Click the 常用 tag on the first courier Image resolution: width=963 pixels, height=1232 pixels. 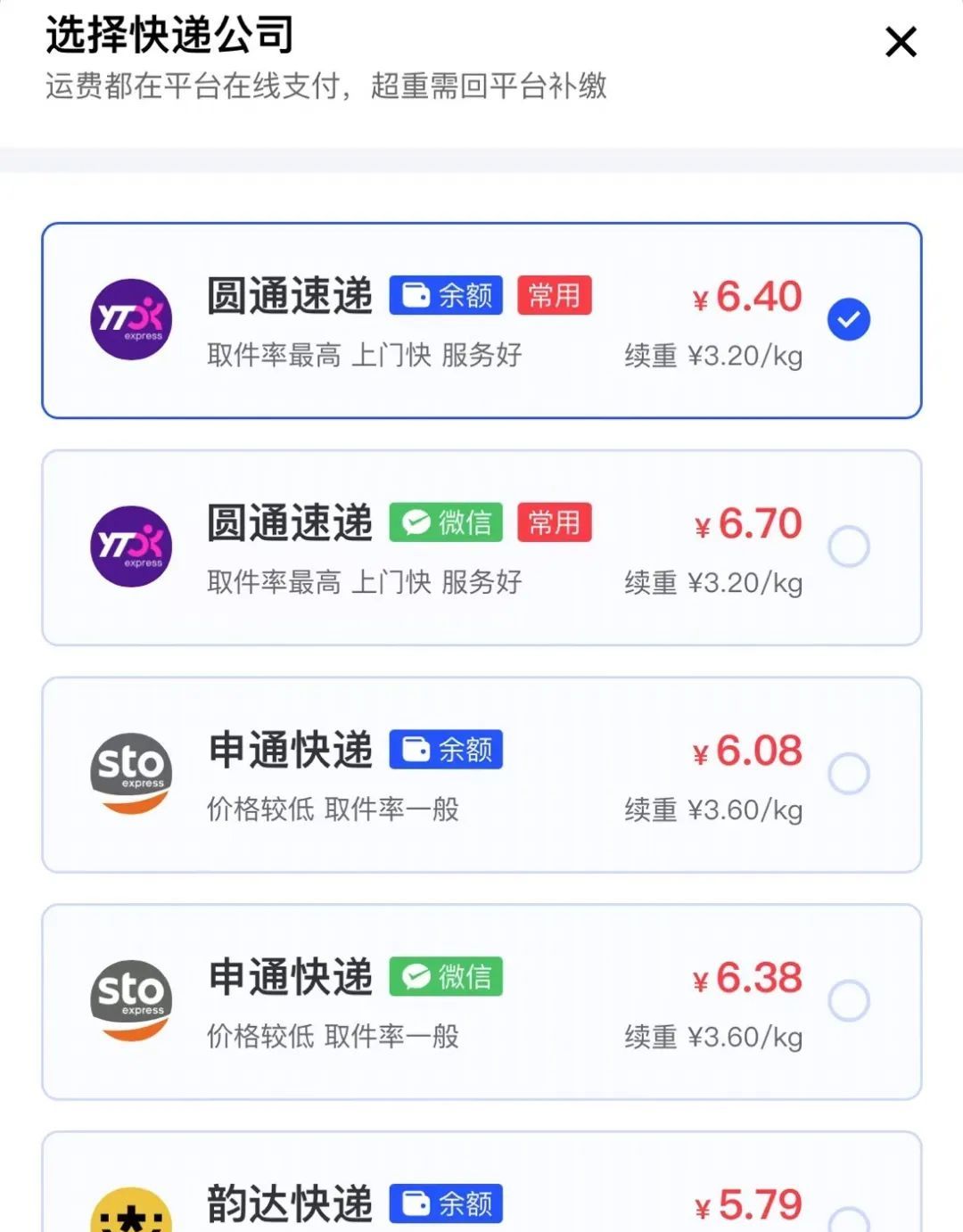[554, 295]
